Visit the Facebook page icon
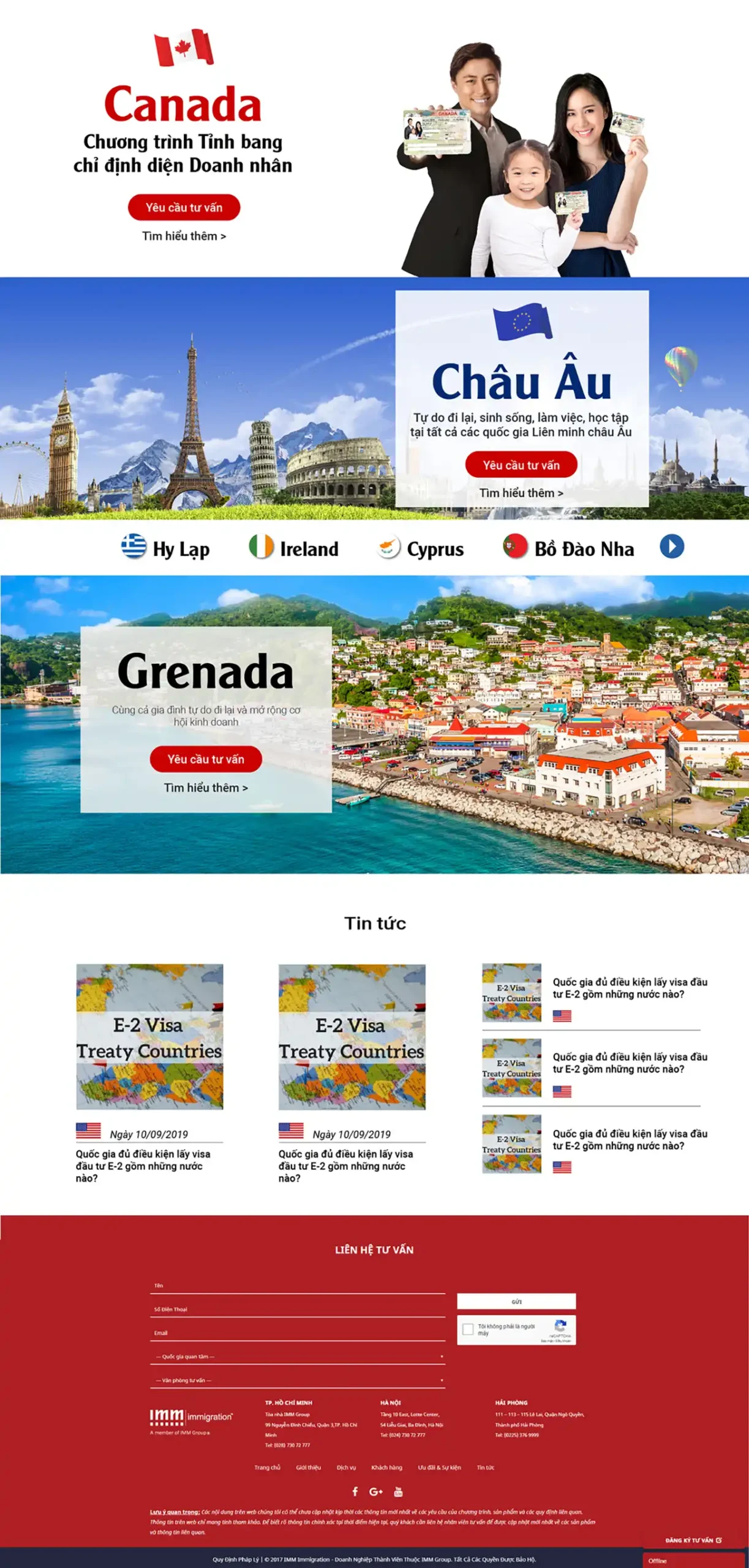749x1568 pixels. pyautogui.click(x=355, y=1491)
